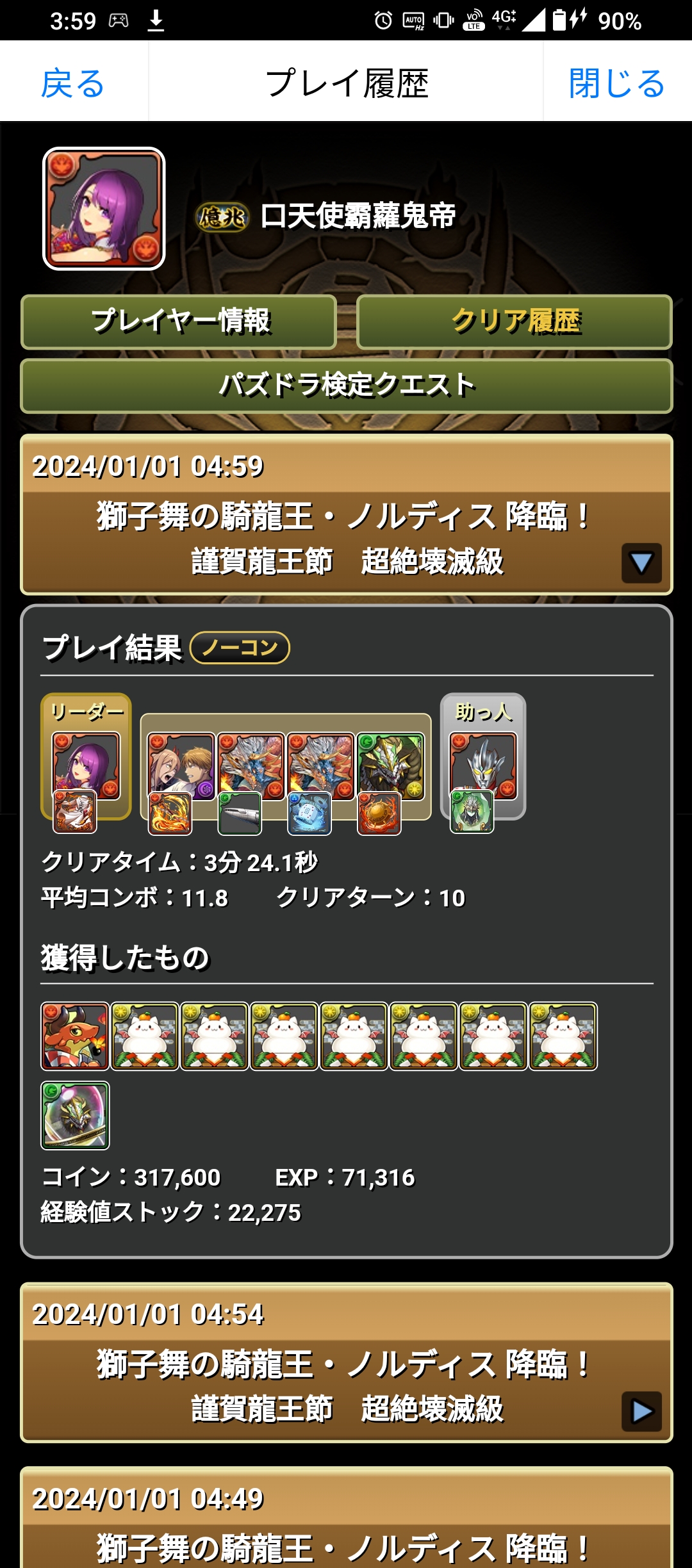The height and width of the screenshot is (1568, 692).
Task: Switch to クリア履歴
Action: (x=514, y=322)
